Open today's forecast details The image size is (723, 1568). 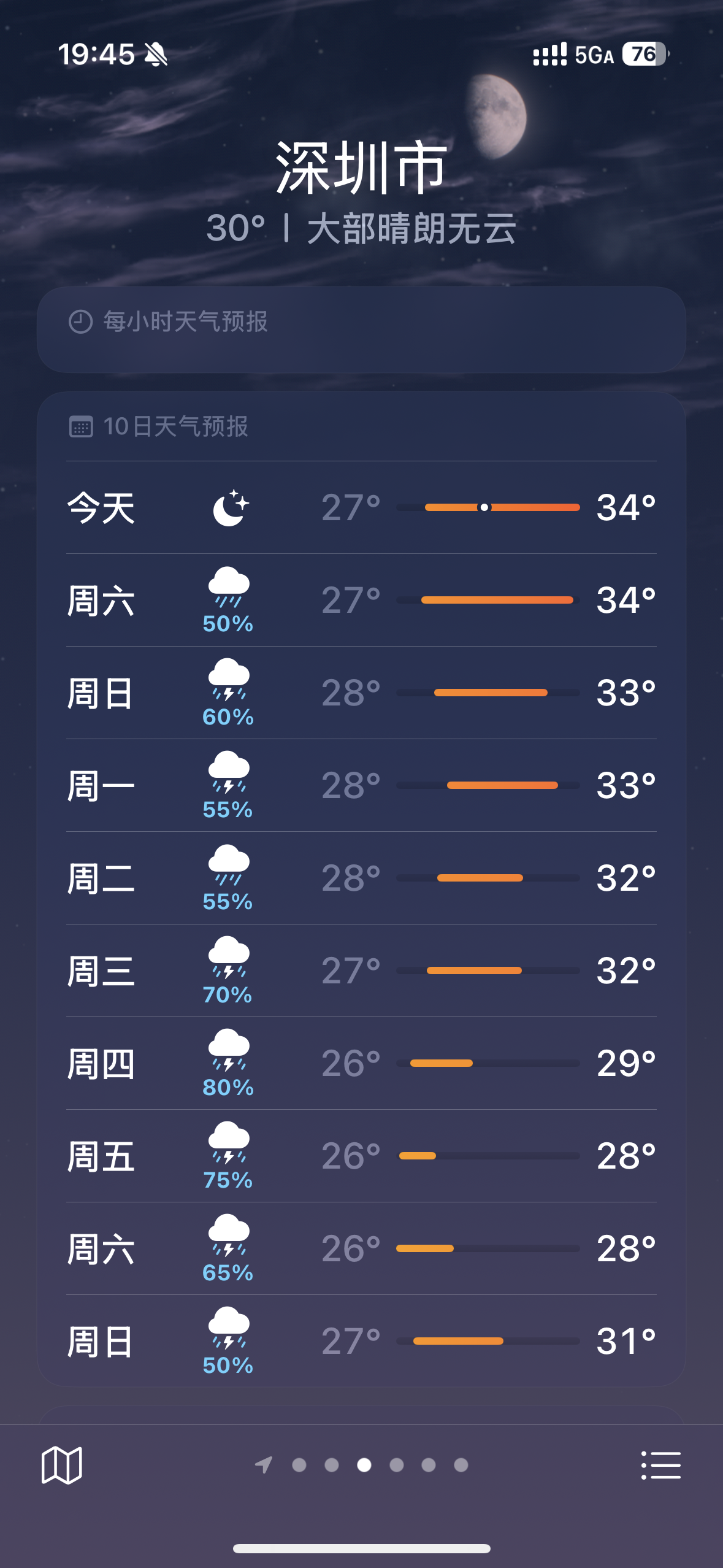(x=361, y=507)
